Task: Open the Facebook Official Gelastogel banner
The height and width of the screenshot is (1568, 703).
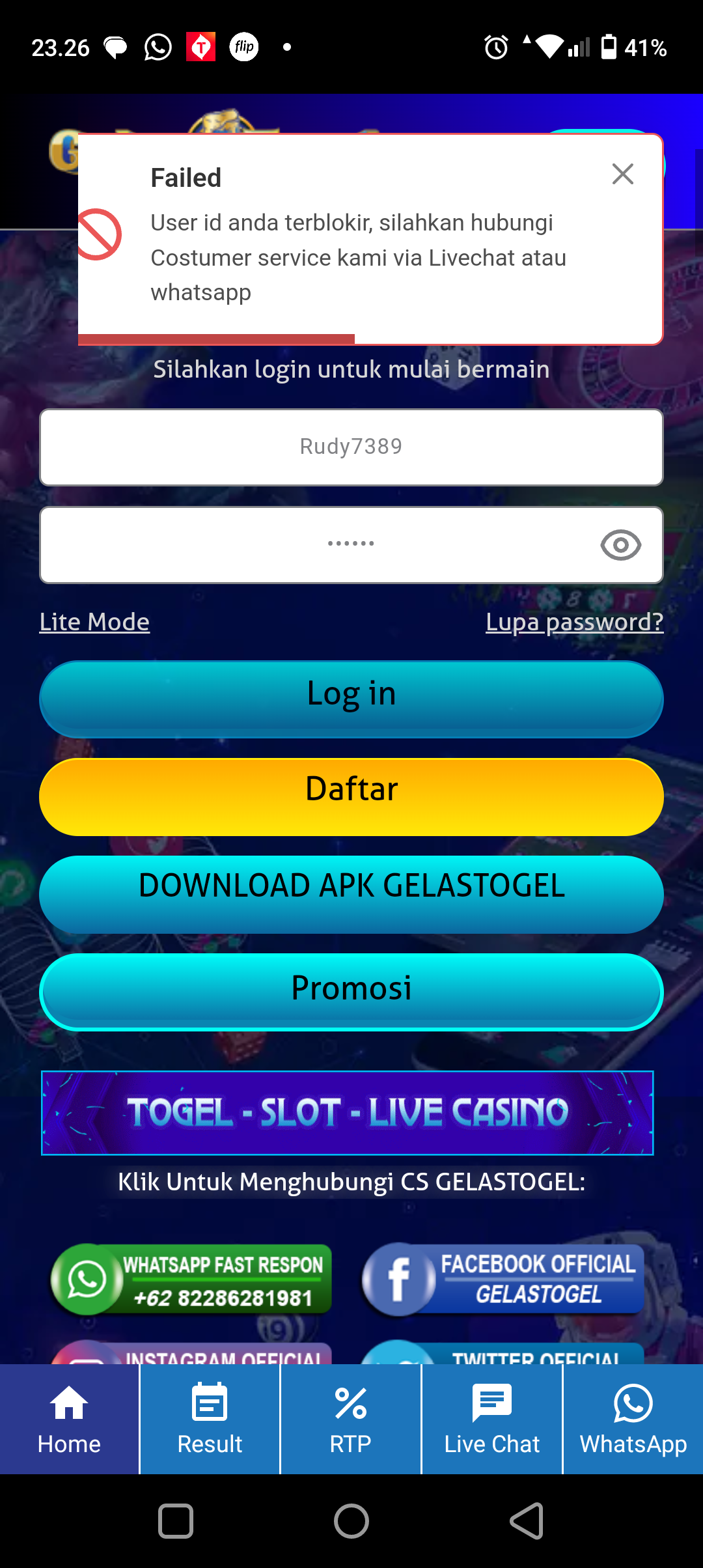Action: [x=503, y=1280]
